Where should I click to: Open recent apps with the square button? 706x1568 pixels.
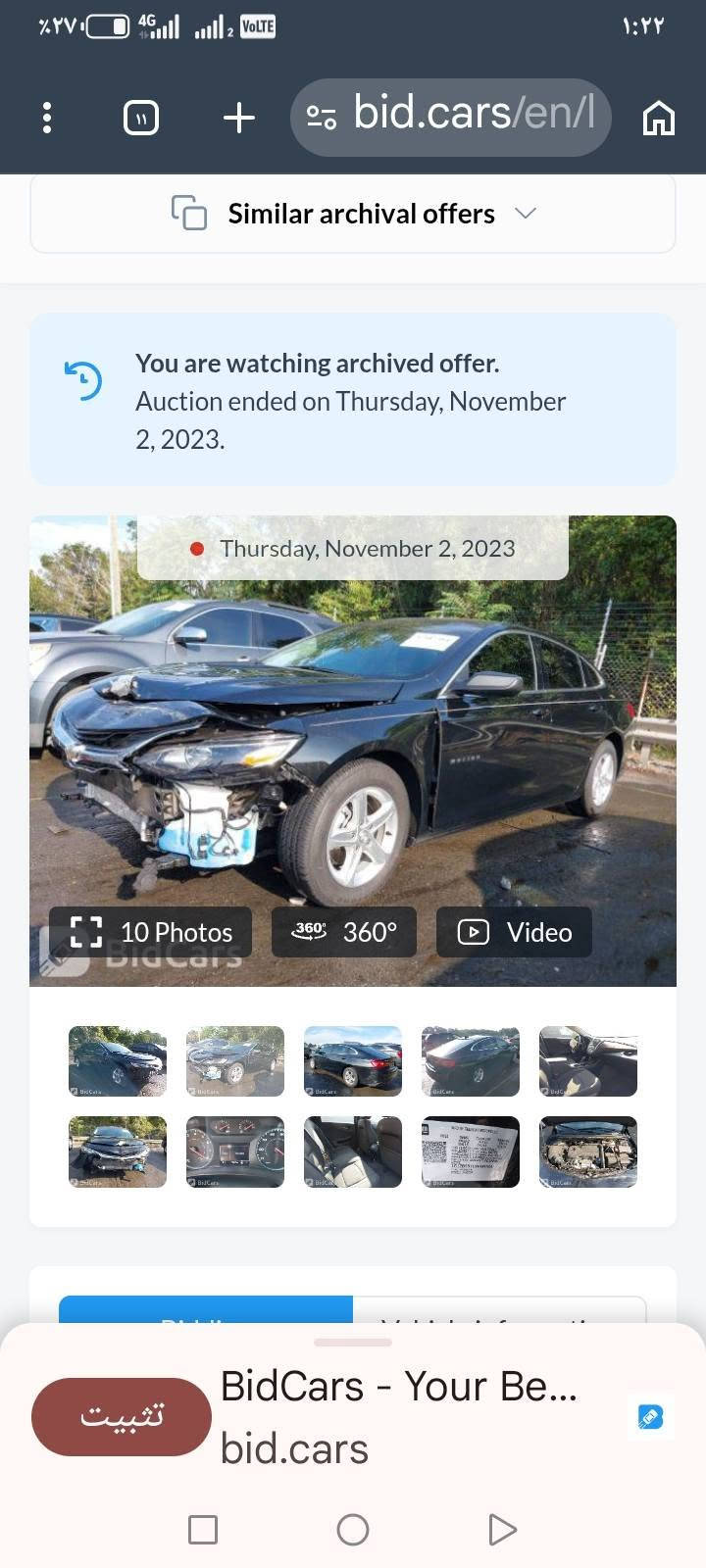tap(203, 1530)
